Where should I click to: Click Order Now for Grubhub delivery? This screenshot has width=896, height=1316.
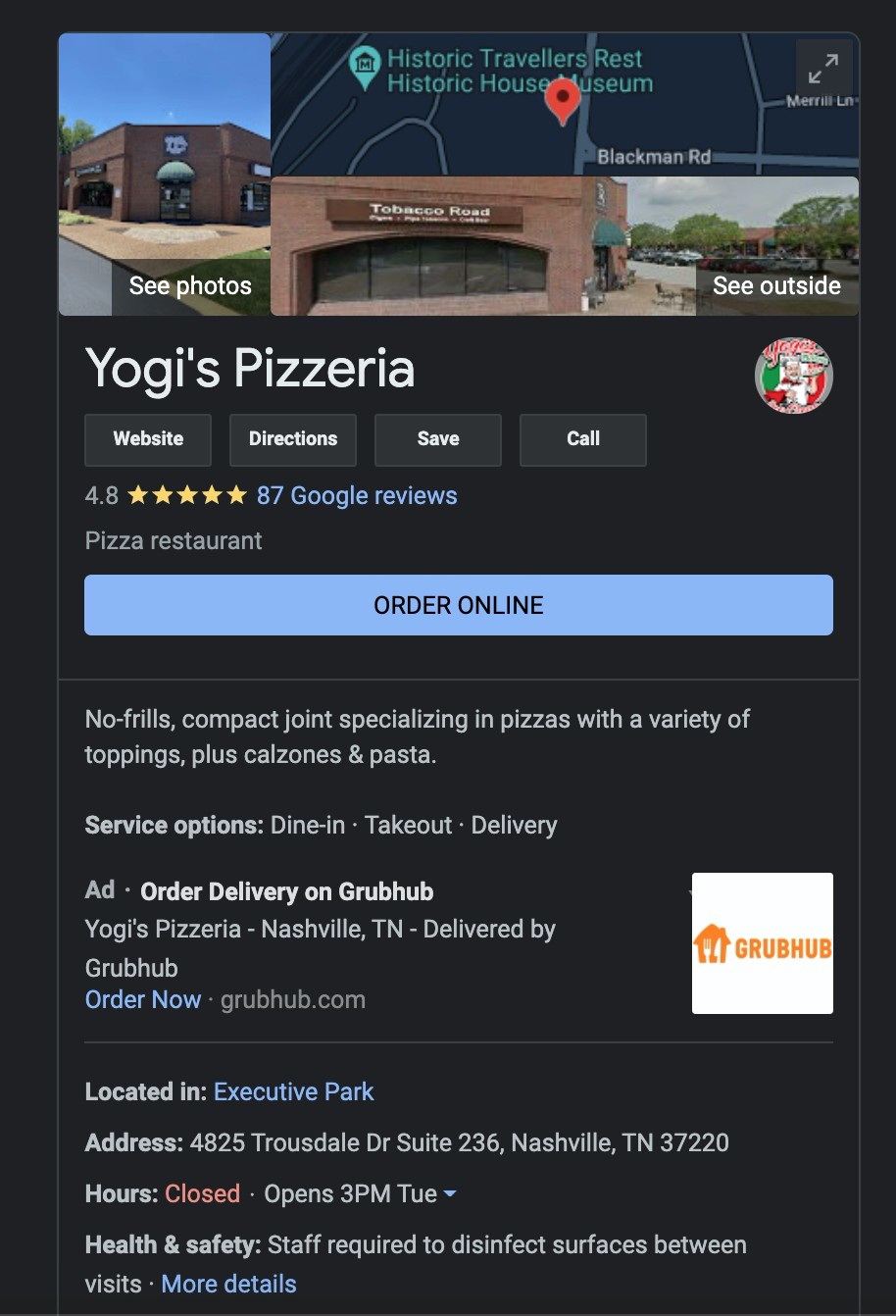pyautogui.click(x=142, y=999)
